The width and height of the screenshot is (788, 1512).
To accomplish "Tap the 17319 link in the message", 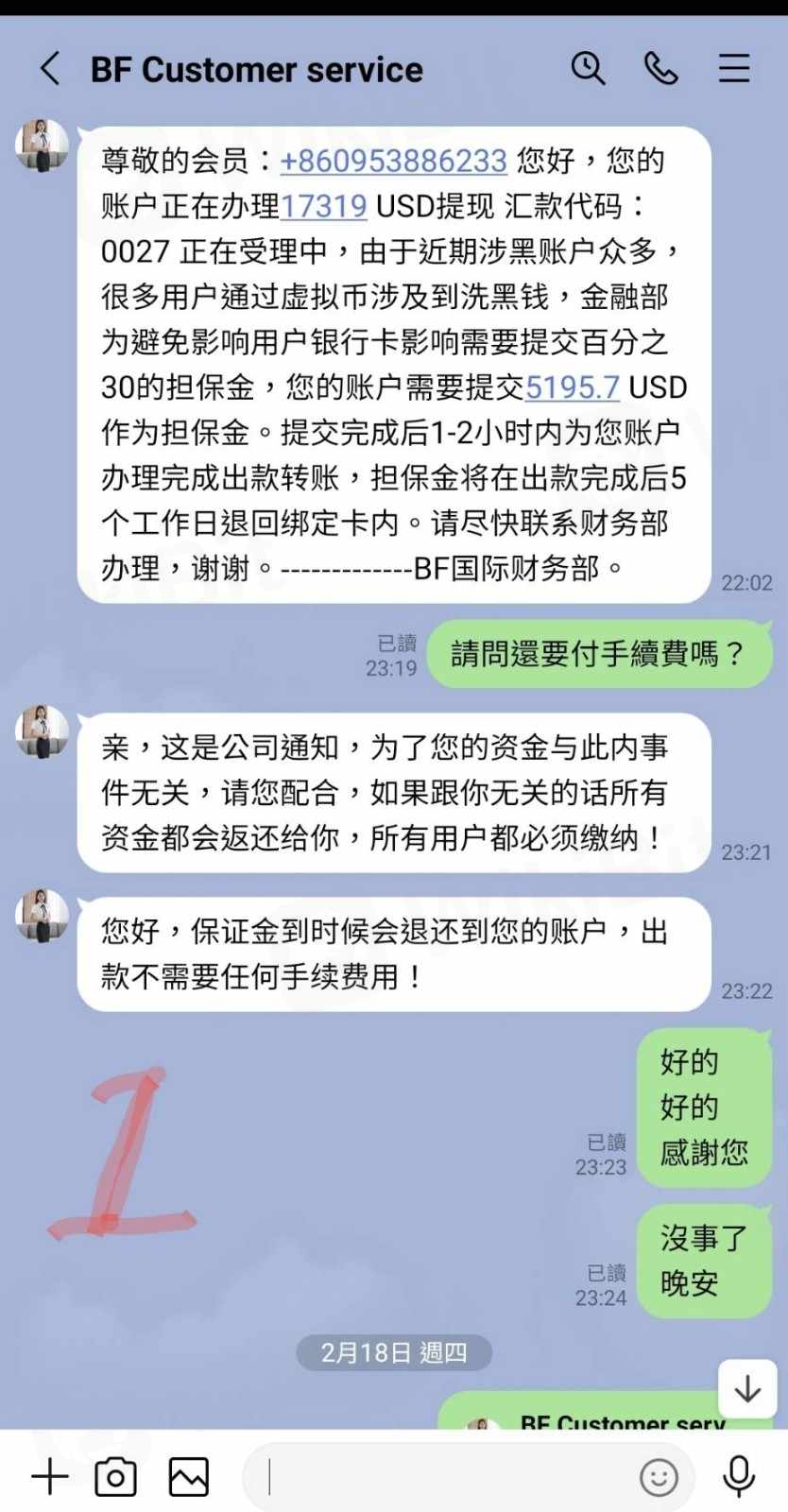I will coord(324,207).
